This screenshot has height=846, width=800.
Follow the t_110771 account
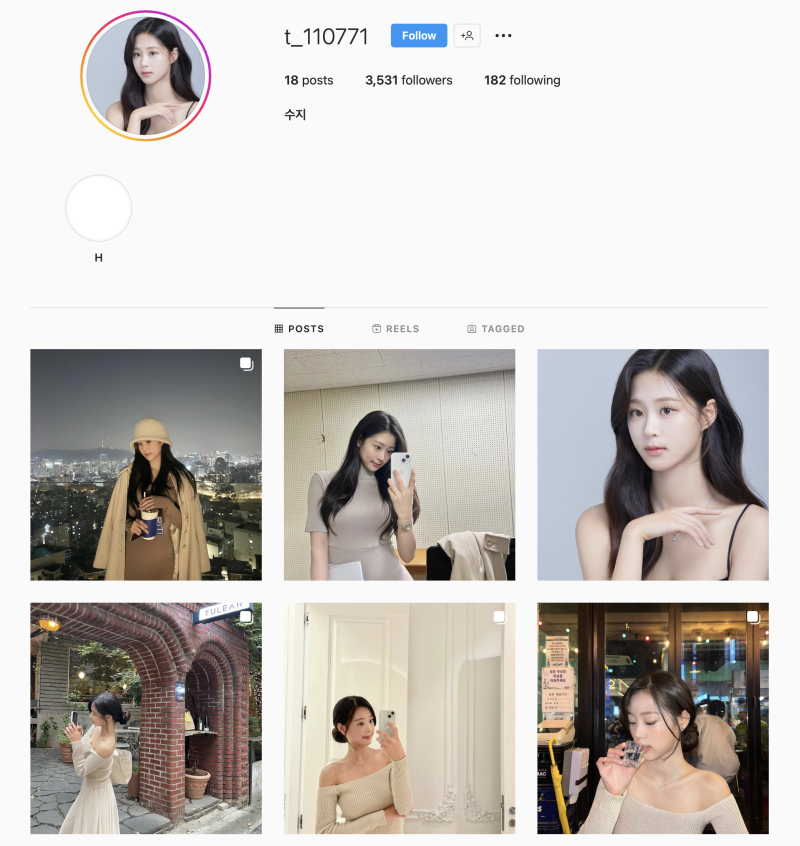click(x=418, y=36)
